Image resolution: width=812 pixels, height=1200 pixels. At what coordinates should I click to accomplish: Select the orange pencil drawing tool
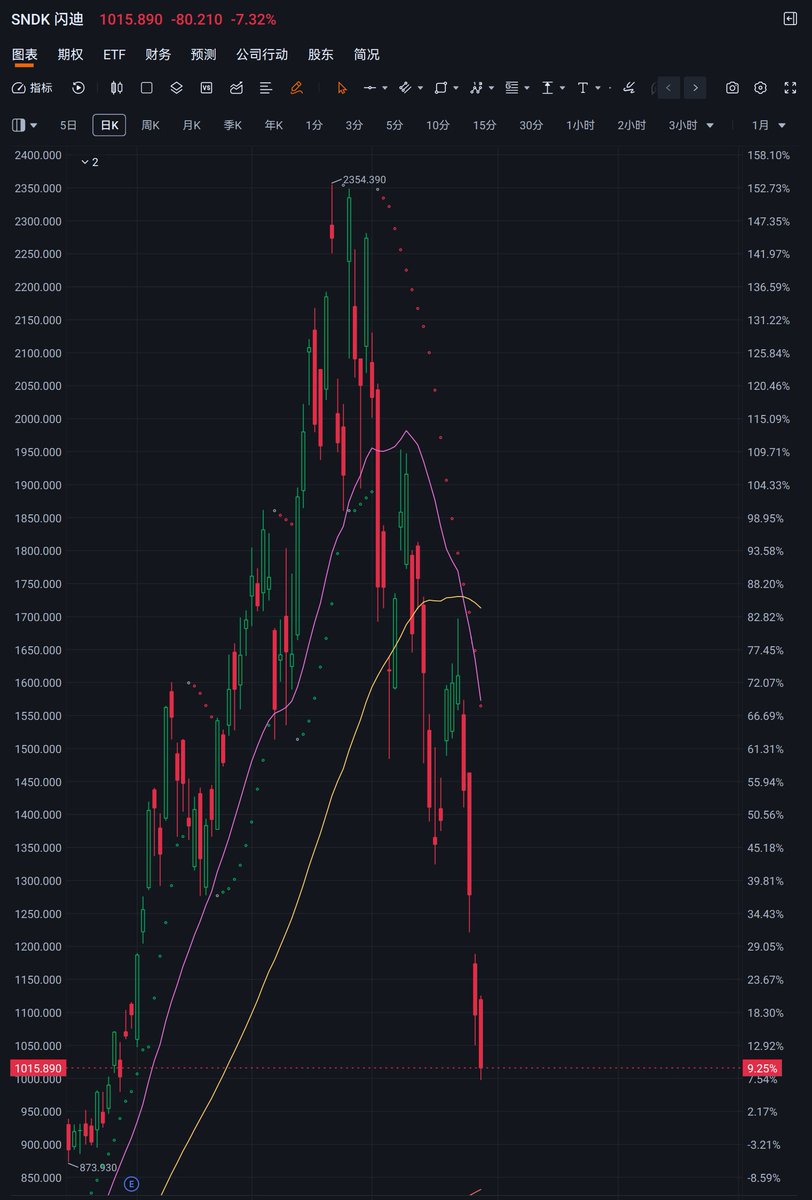point(296,88)
